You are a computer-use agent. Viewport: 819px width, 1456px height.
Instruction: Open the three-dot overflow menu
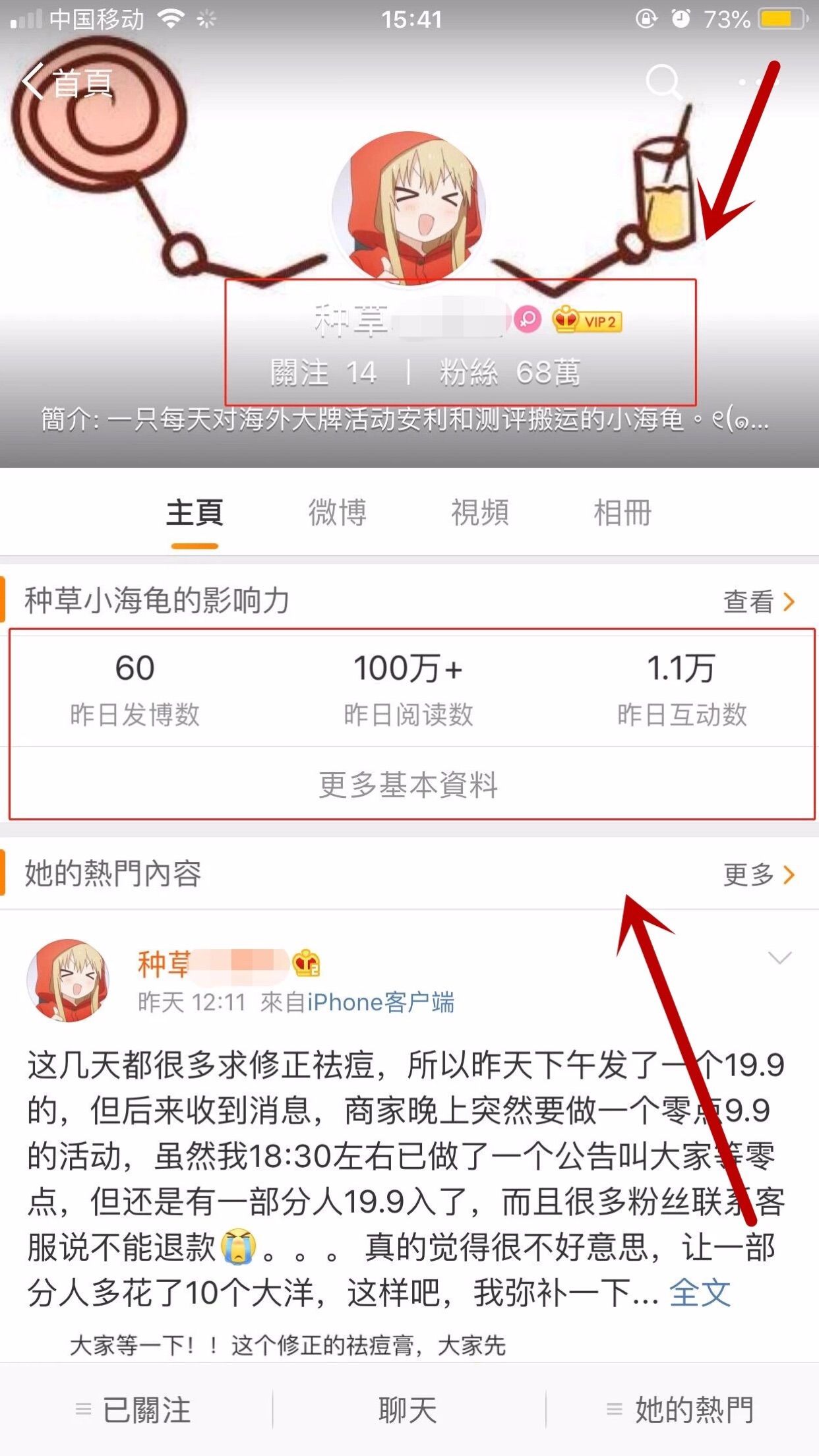(758, 82)
